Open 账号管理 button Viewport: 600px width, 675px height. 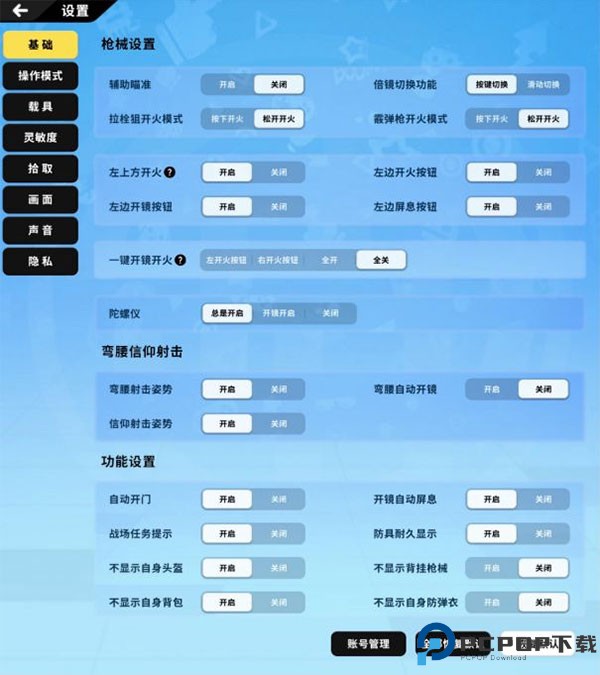pos(367,644)
